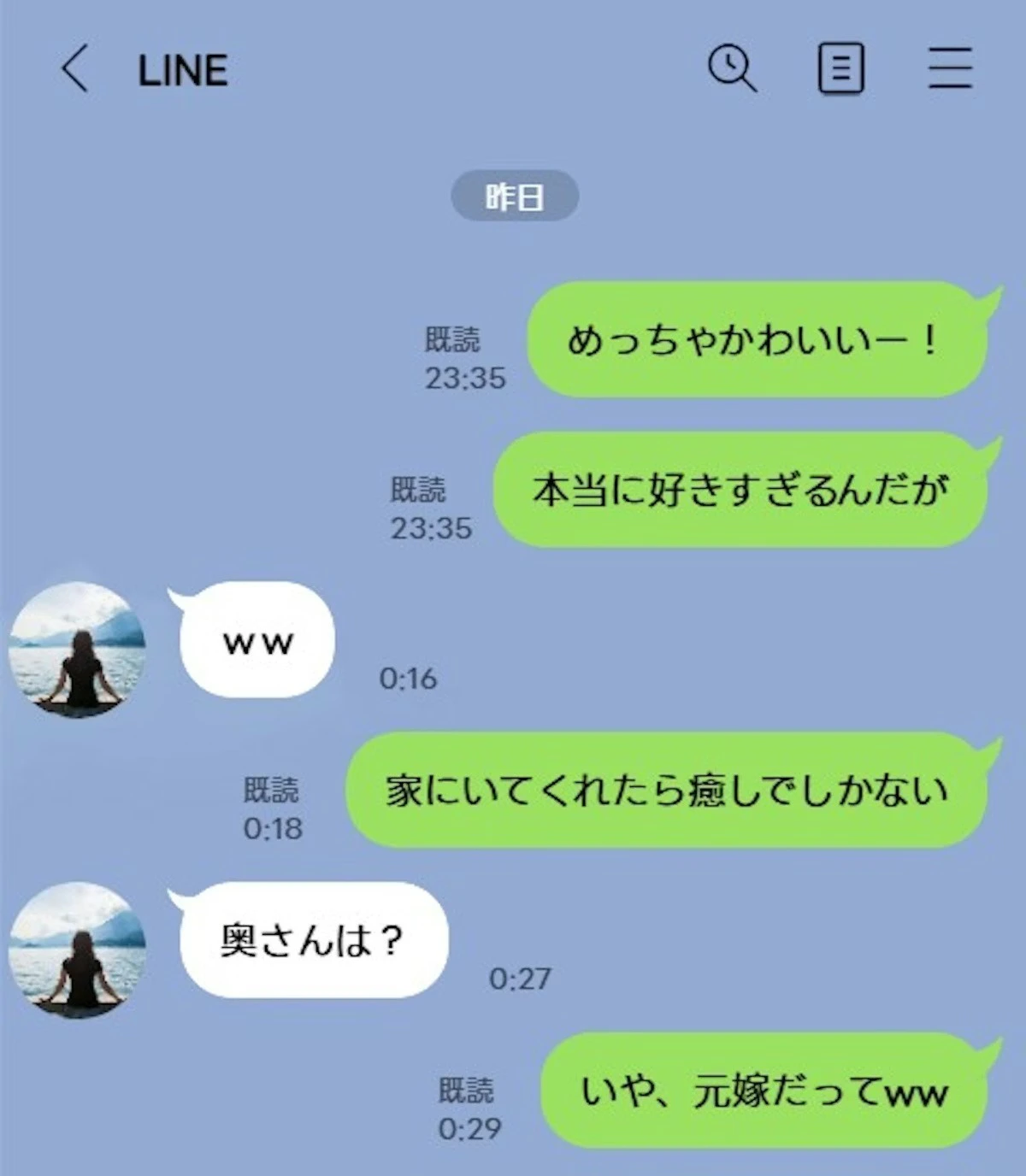Screen dimensions: 1026x1176
Task: Open the notes icon in header
Action: [x=840, y=68]
